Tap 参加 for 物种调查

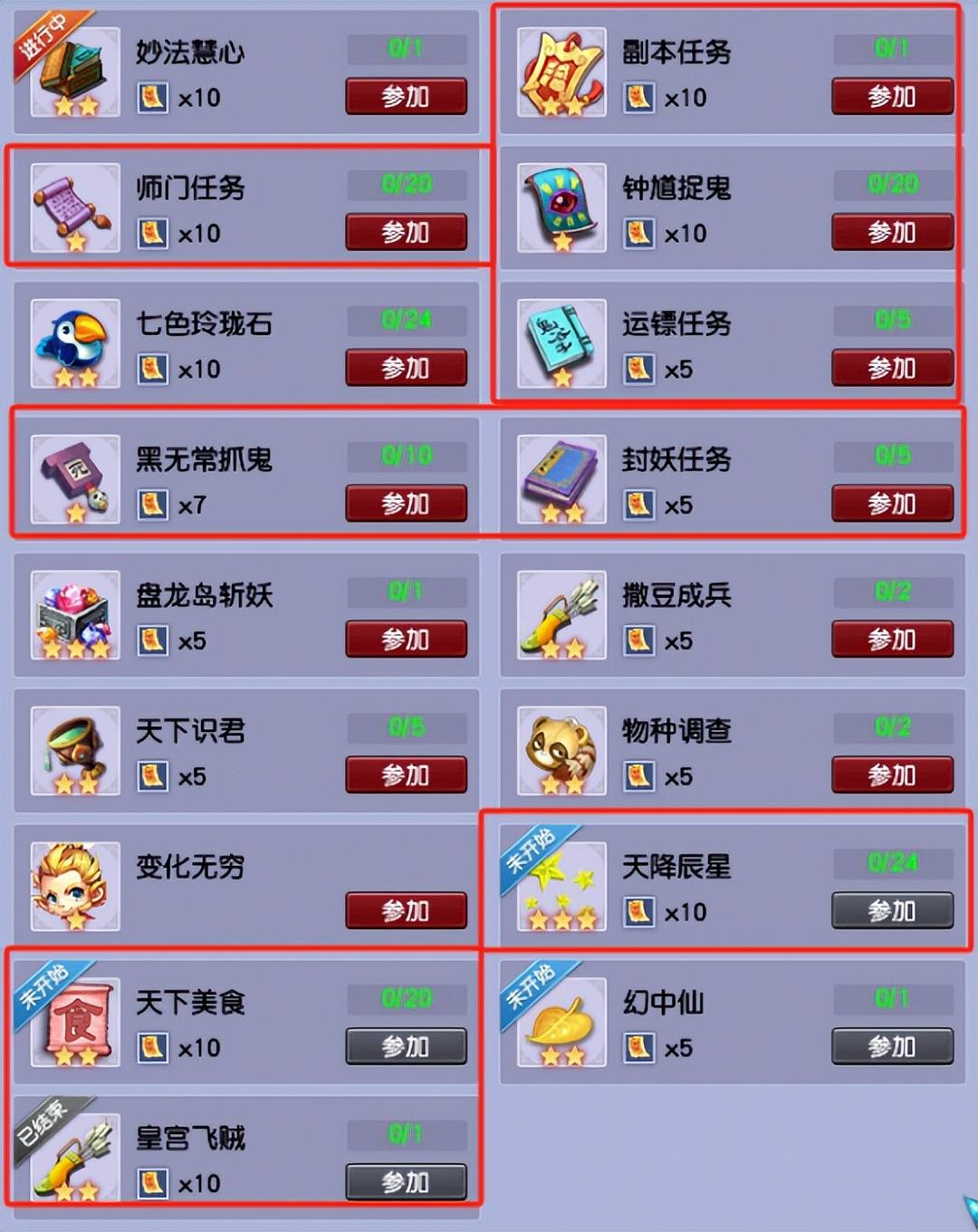tap(892, 775)
